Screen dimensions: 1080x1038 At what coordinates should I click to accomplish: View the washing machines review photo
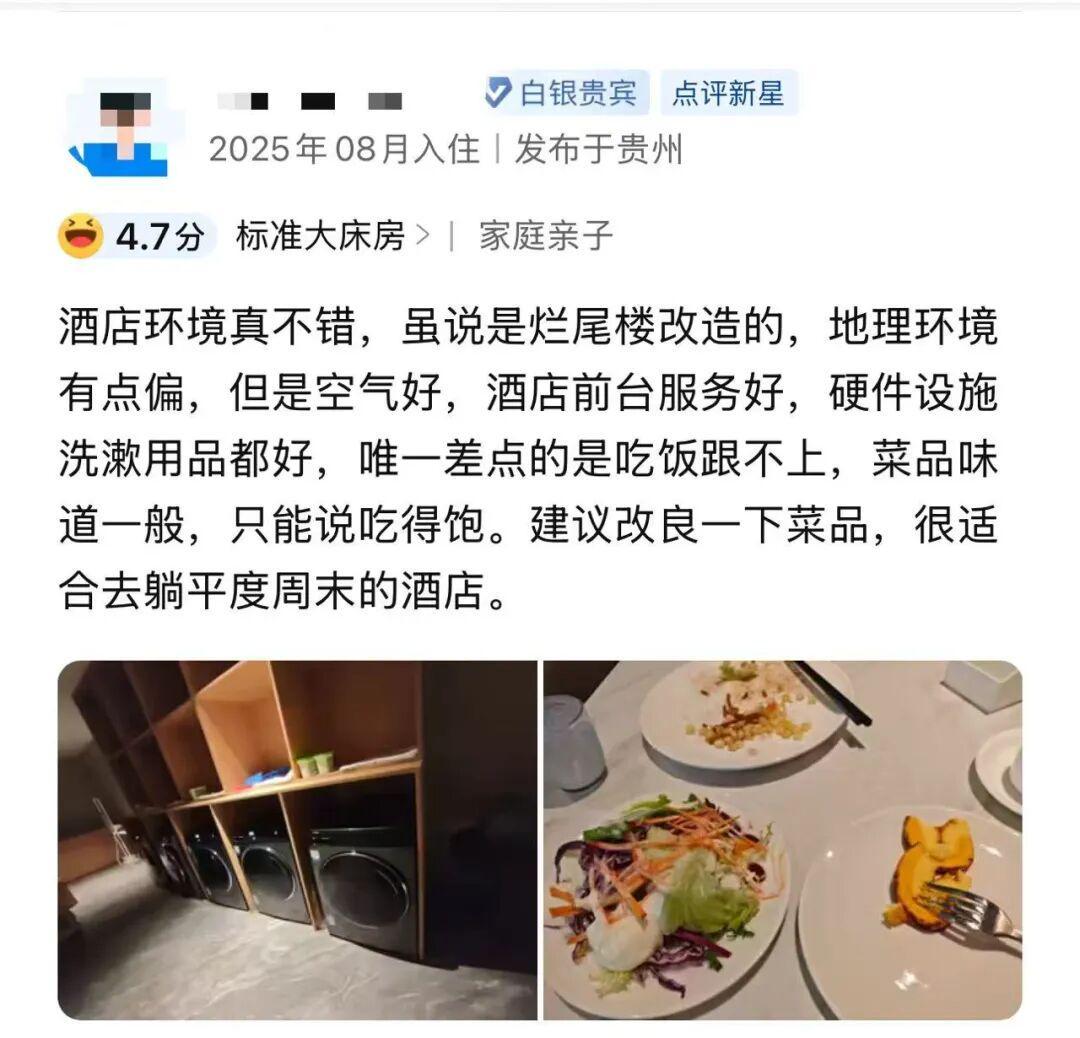click(297, 840)
